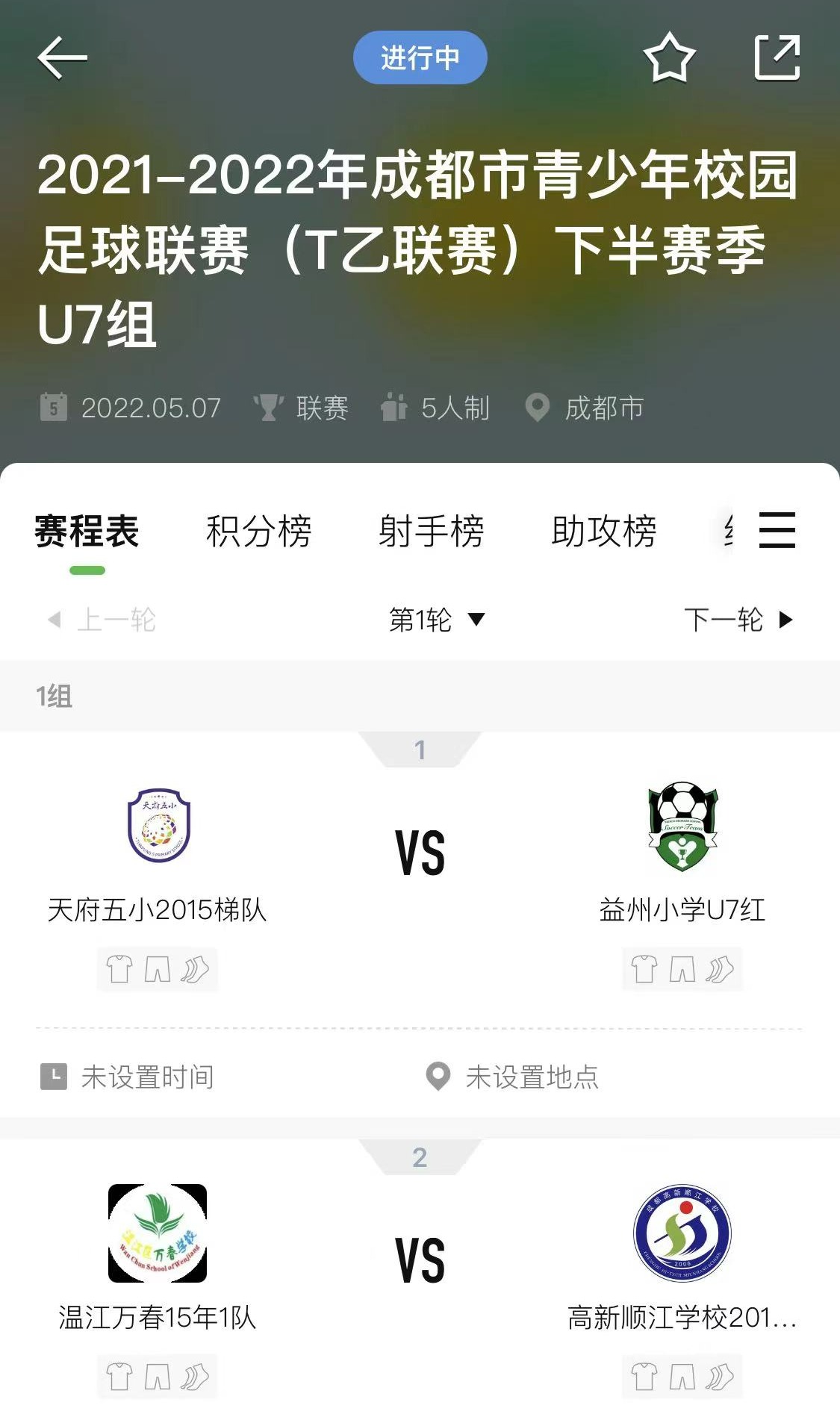The image size is (840, 1426).
Task: Select the 赛程表 tab
Action: point(87,532)
